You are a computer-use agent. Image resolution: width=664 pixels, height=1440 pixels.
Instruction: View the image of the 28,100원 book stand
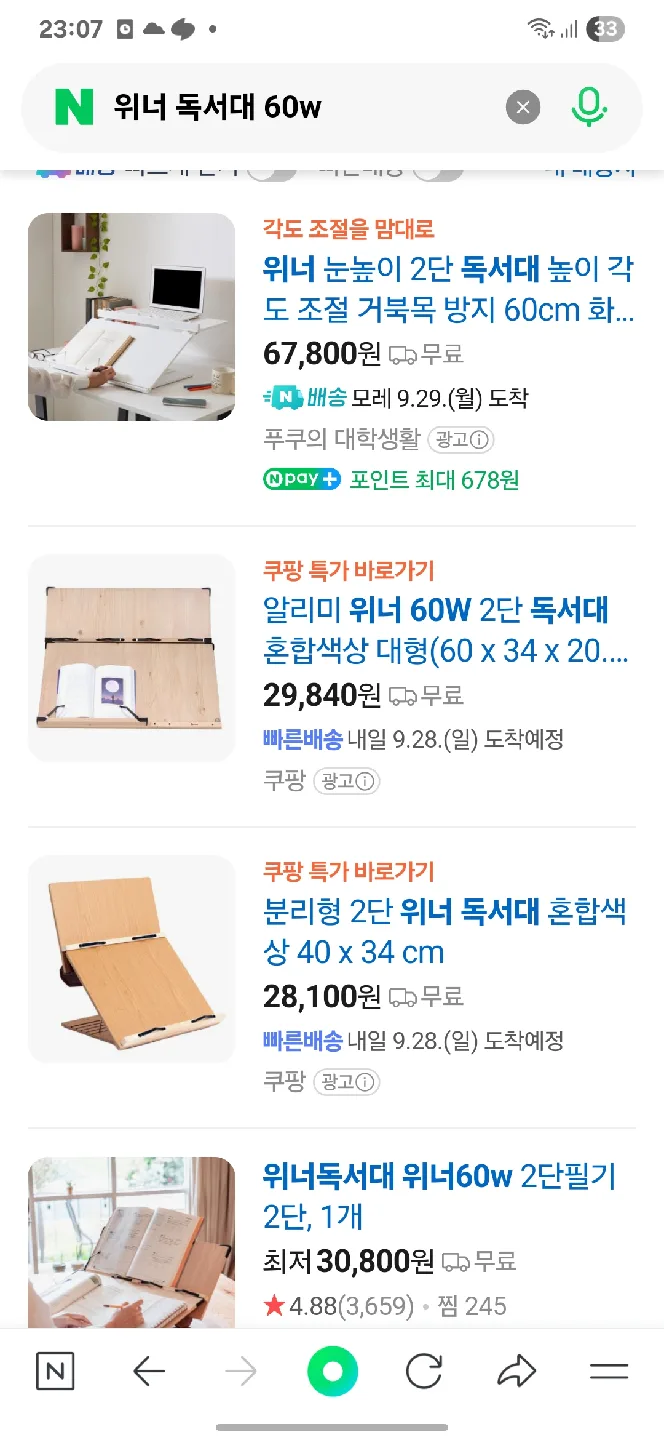pyautogui.click(x=131, y=959)
